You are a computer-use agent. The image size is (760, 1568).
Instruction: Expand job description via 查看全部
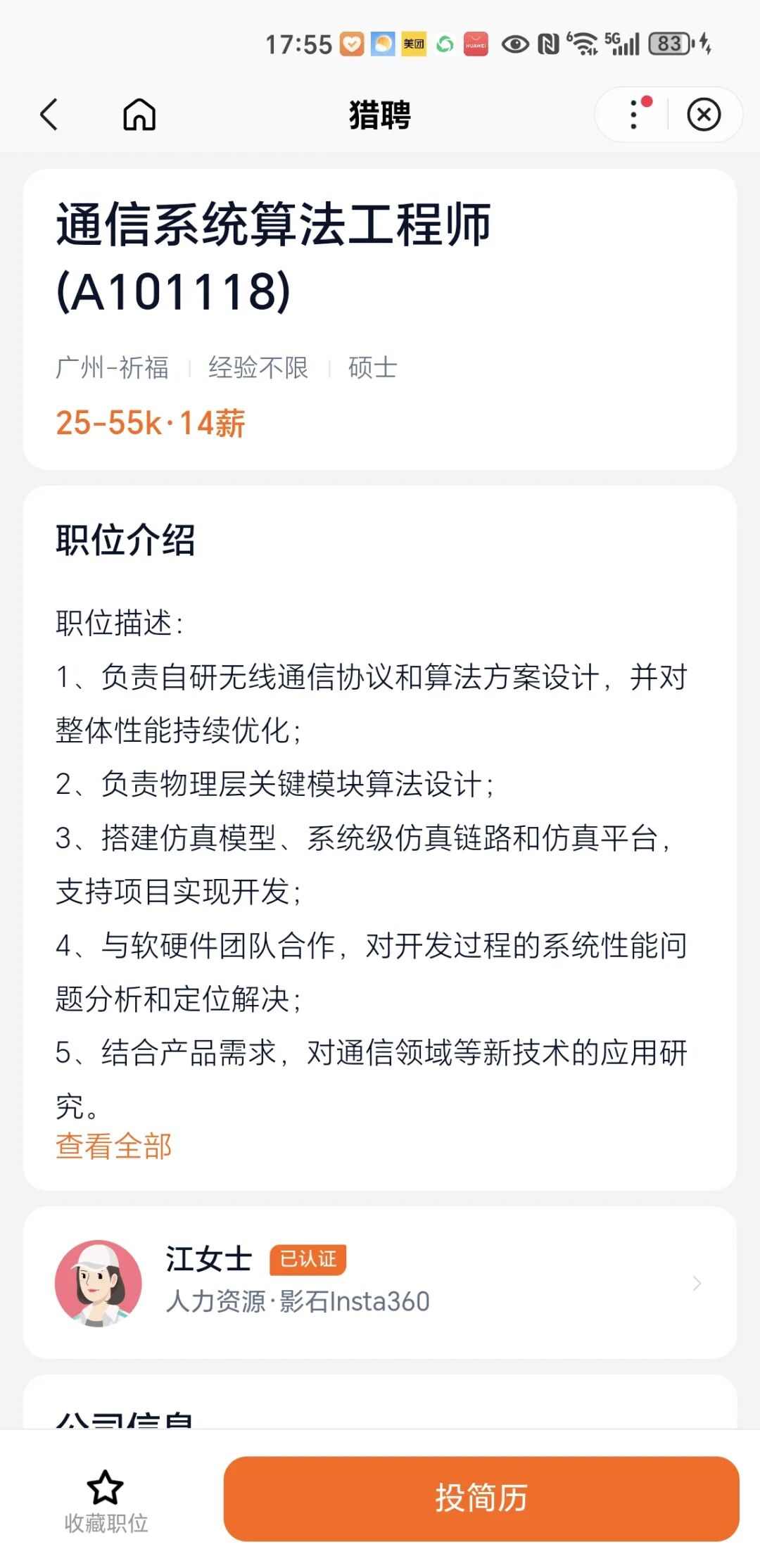114,1146
